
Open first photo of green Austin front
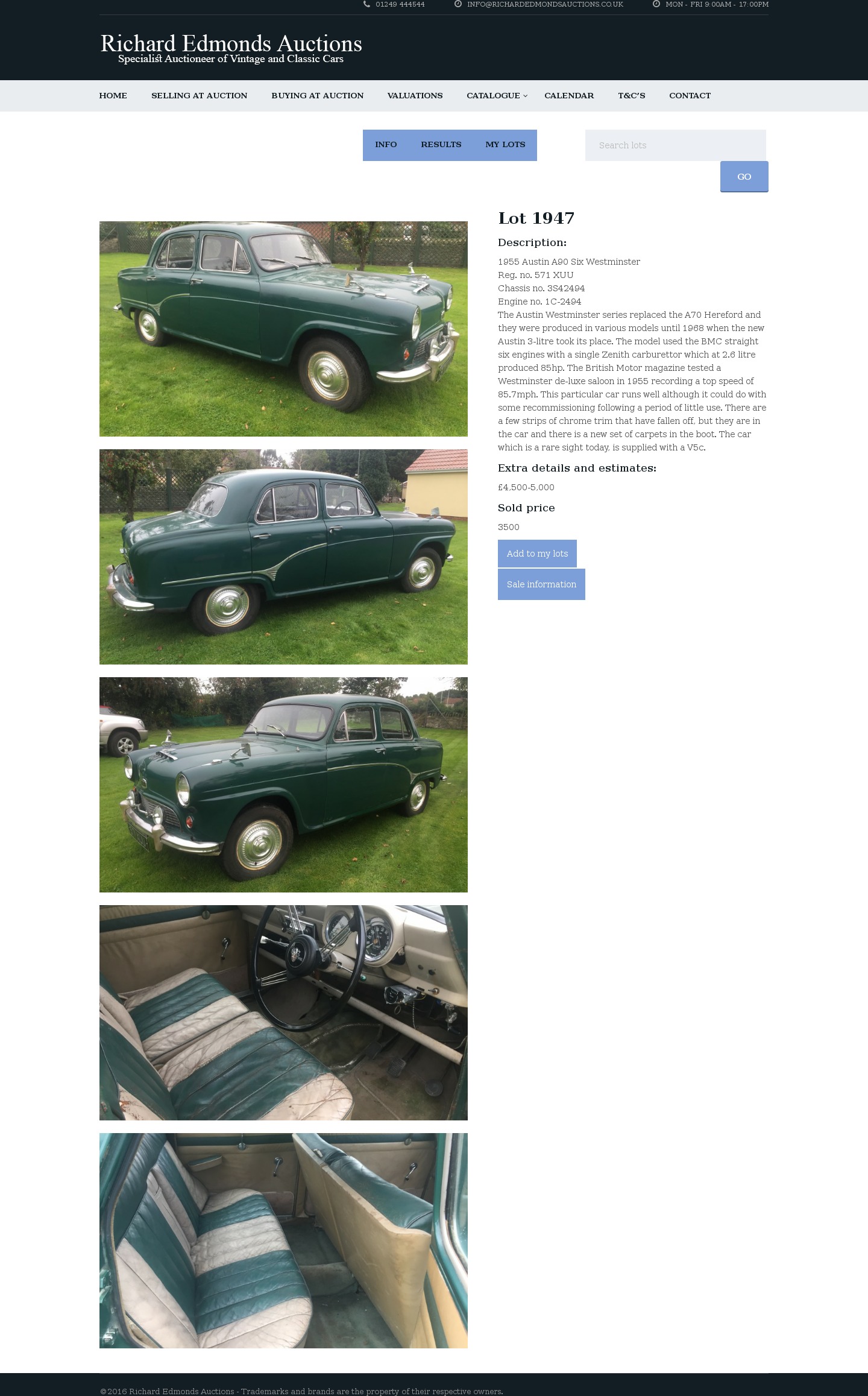click(283, 329)
